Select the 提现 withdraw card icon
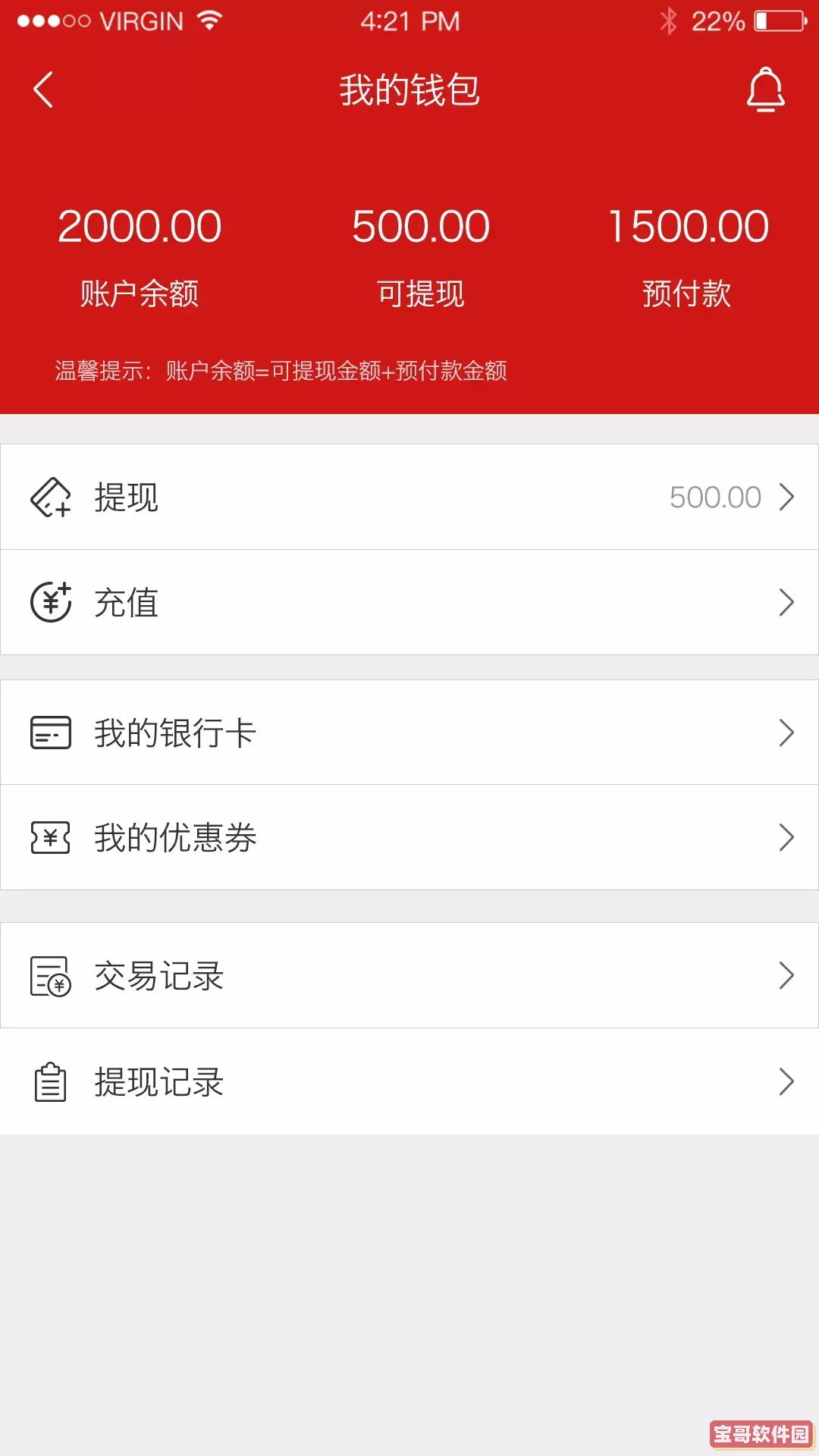 point(51,497)
